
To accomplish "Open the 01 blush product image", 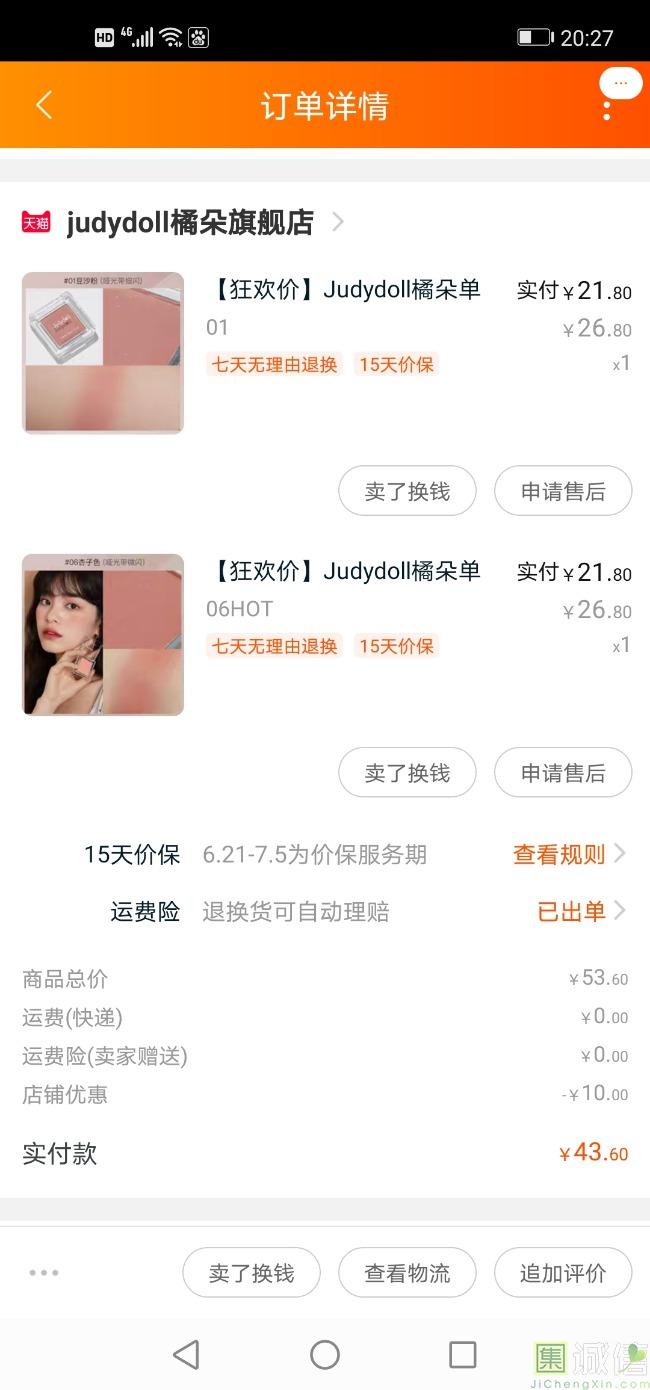I will [103, 353].
